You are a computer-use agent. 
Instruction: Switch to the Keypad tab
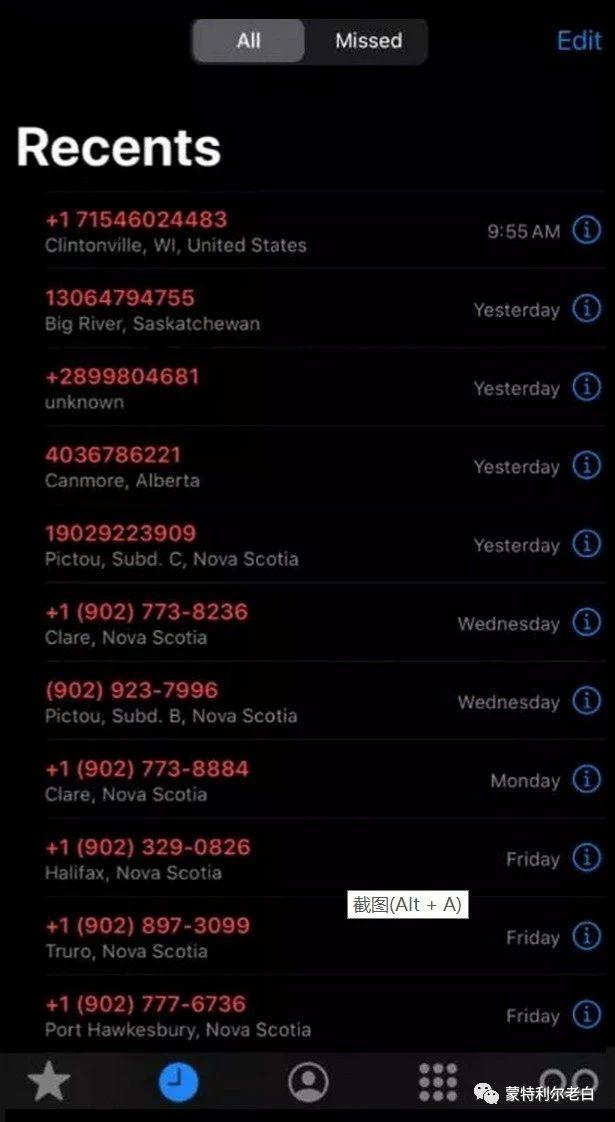[438, 1082]
